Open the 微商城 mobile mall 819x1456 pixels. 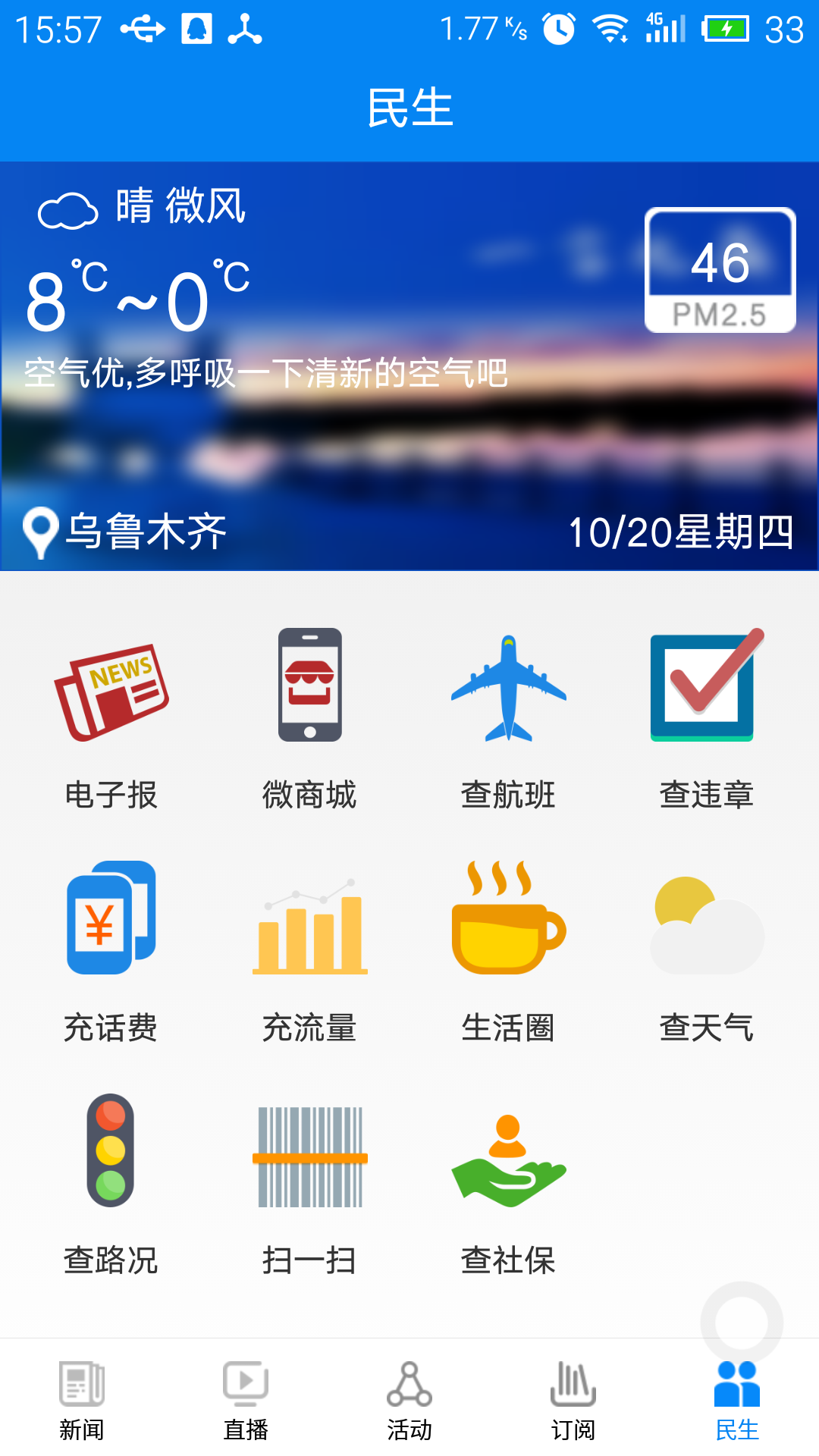pyautogui.click(x=309, y=720)
